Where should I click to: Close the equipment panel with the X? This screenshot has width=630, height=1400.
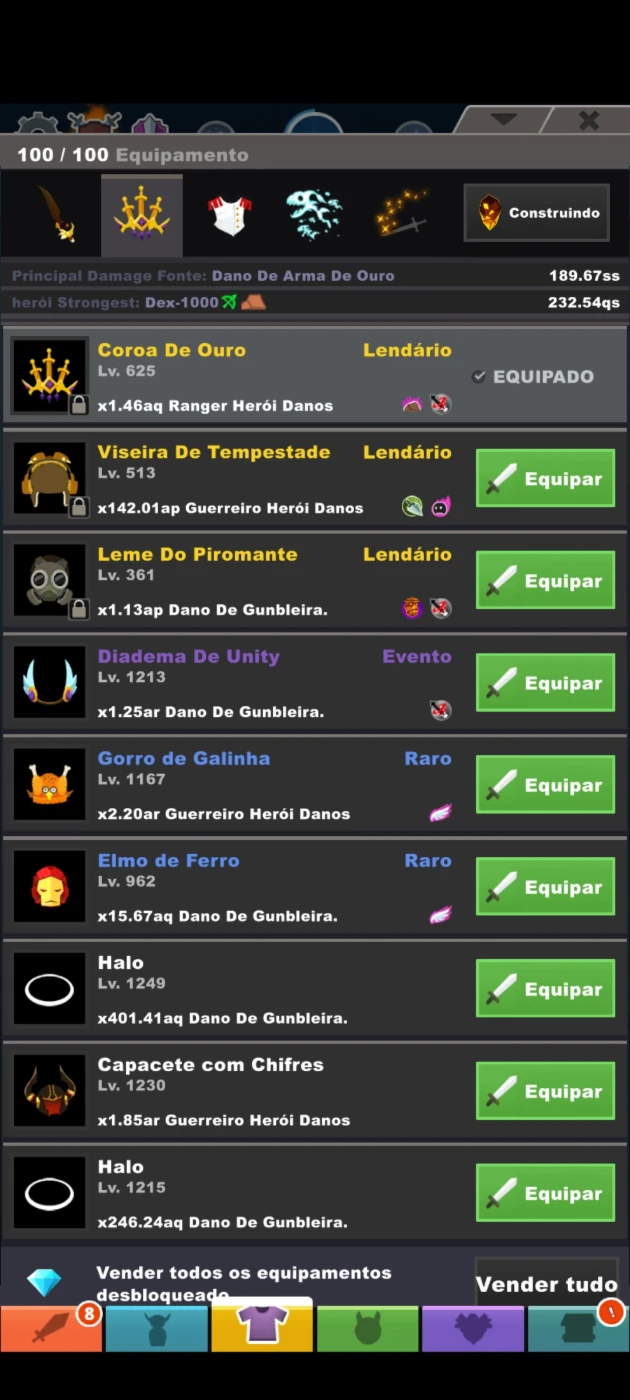[589, 120]
